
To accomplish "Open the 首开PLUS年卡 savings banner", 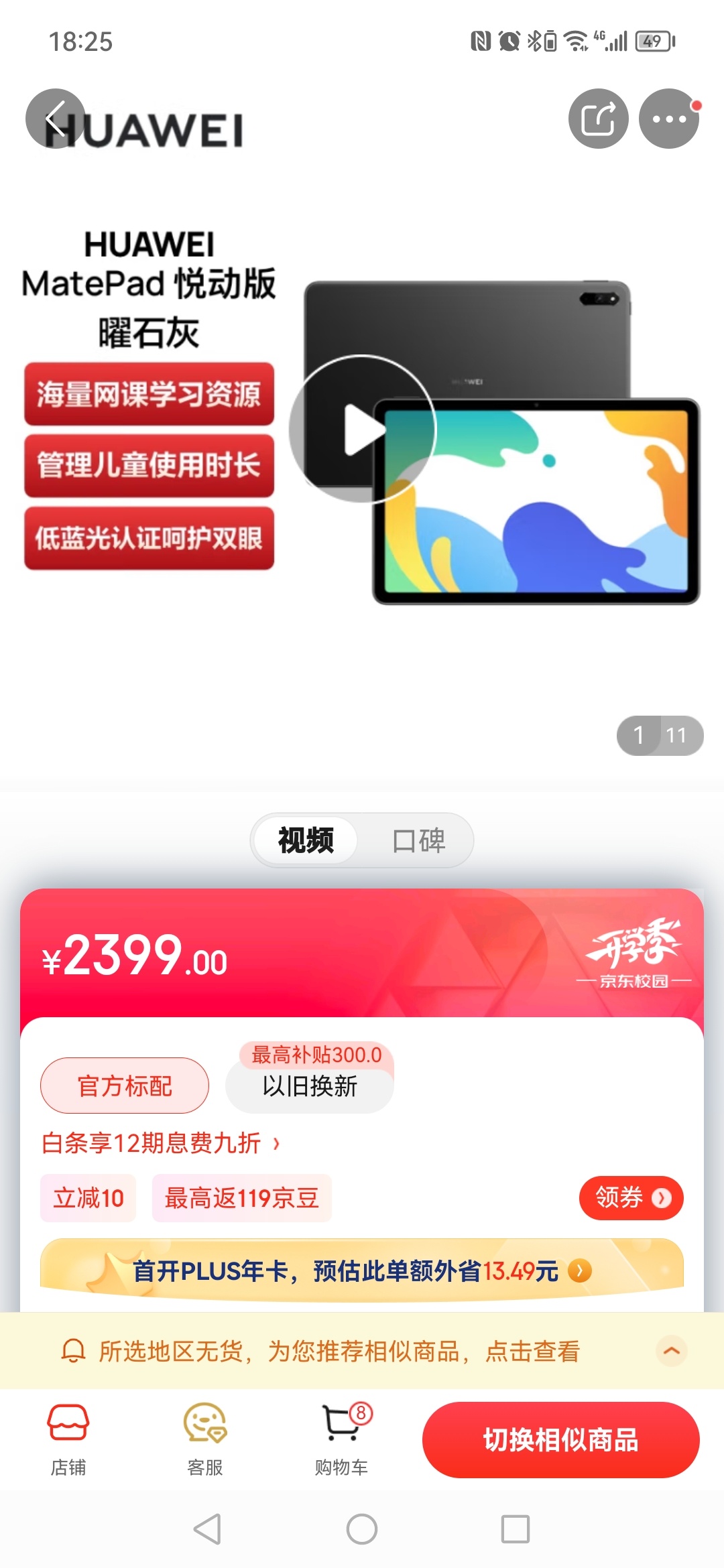I will coord(362,1270).
